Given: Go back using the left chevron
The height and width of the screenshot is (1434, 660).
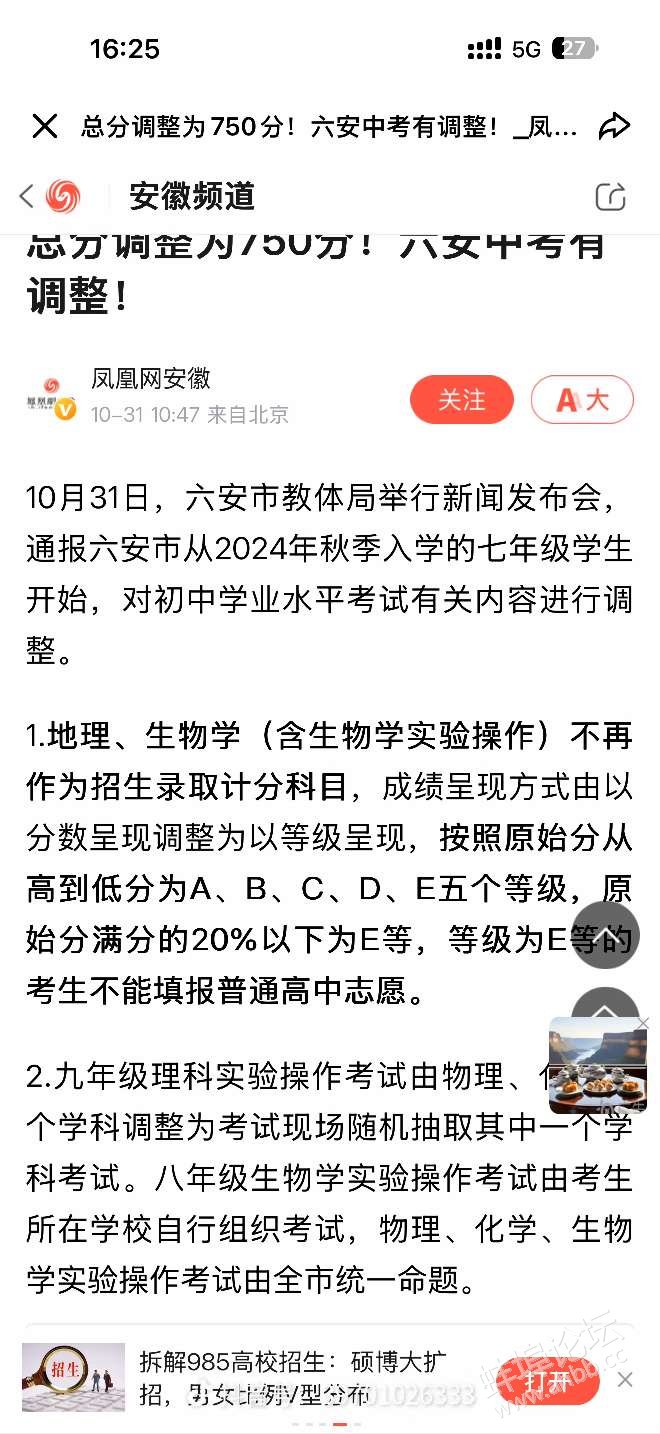Looking at the screenshot, I should pos(26,196).
